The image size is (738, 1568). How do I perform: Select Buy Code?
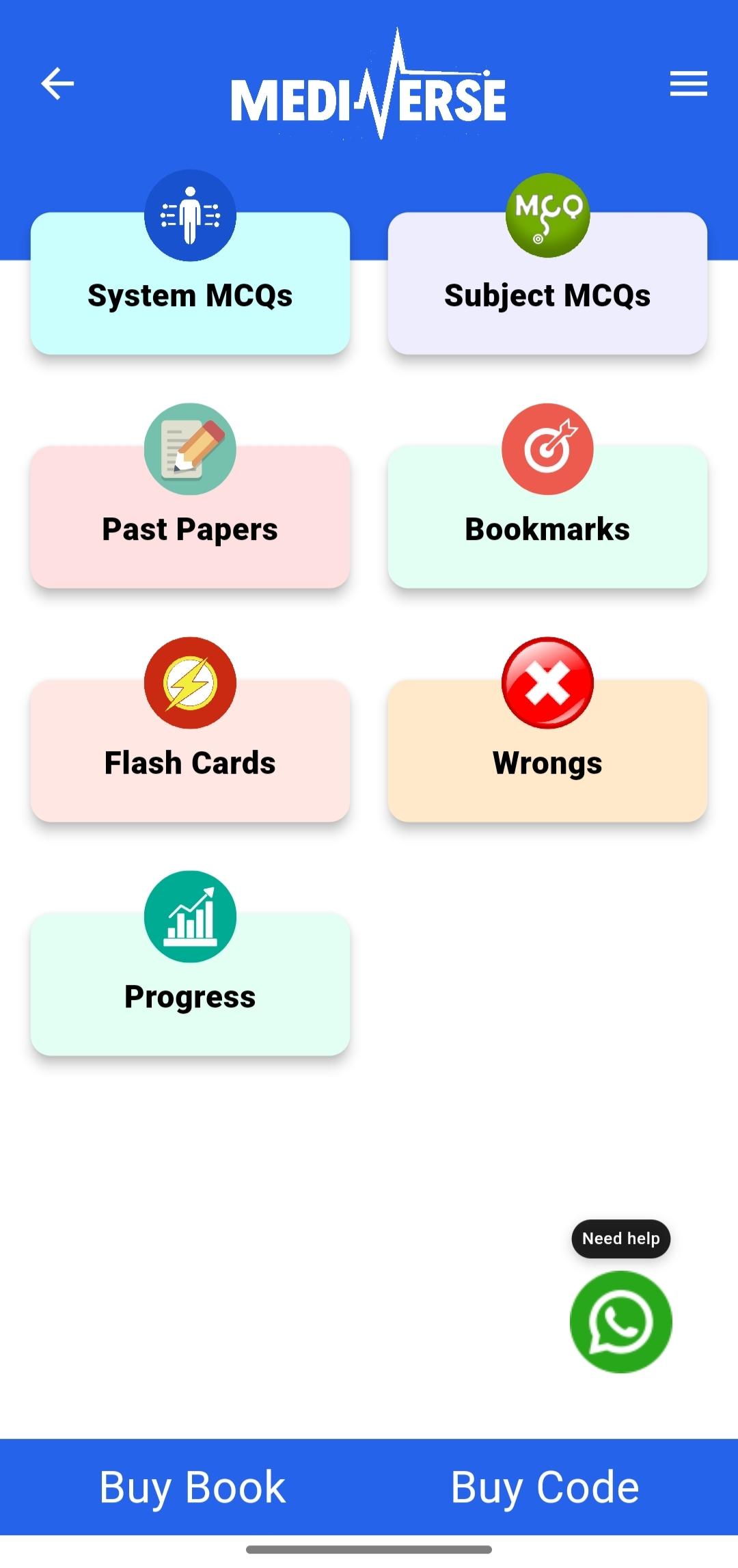(x=545, y=1487)
